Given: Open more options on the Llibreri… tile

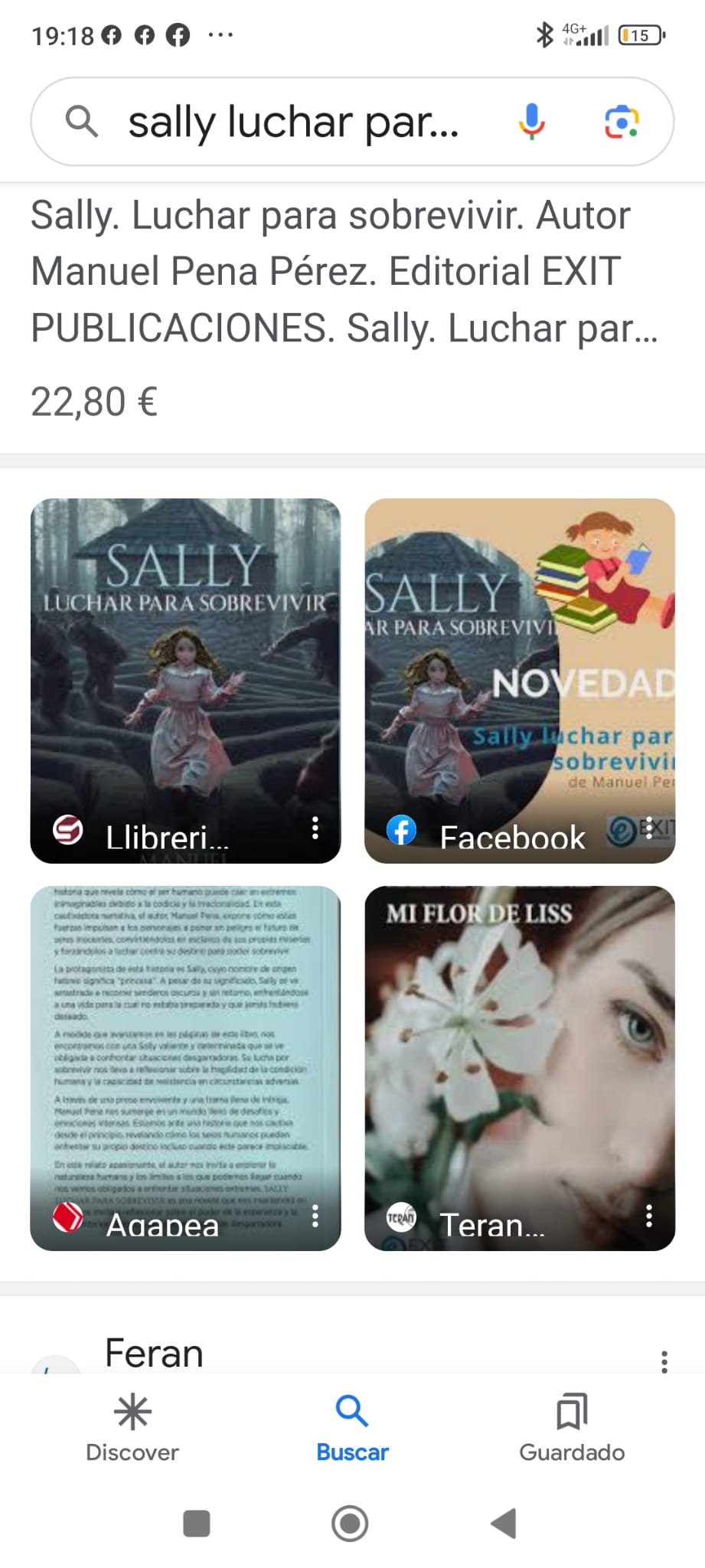Looking at the screenshot, I should coord(315,828).
